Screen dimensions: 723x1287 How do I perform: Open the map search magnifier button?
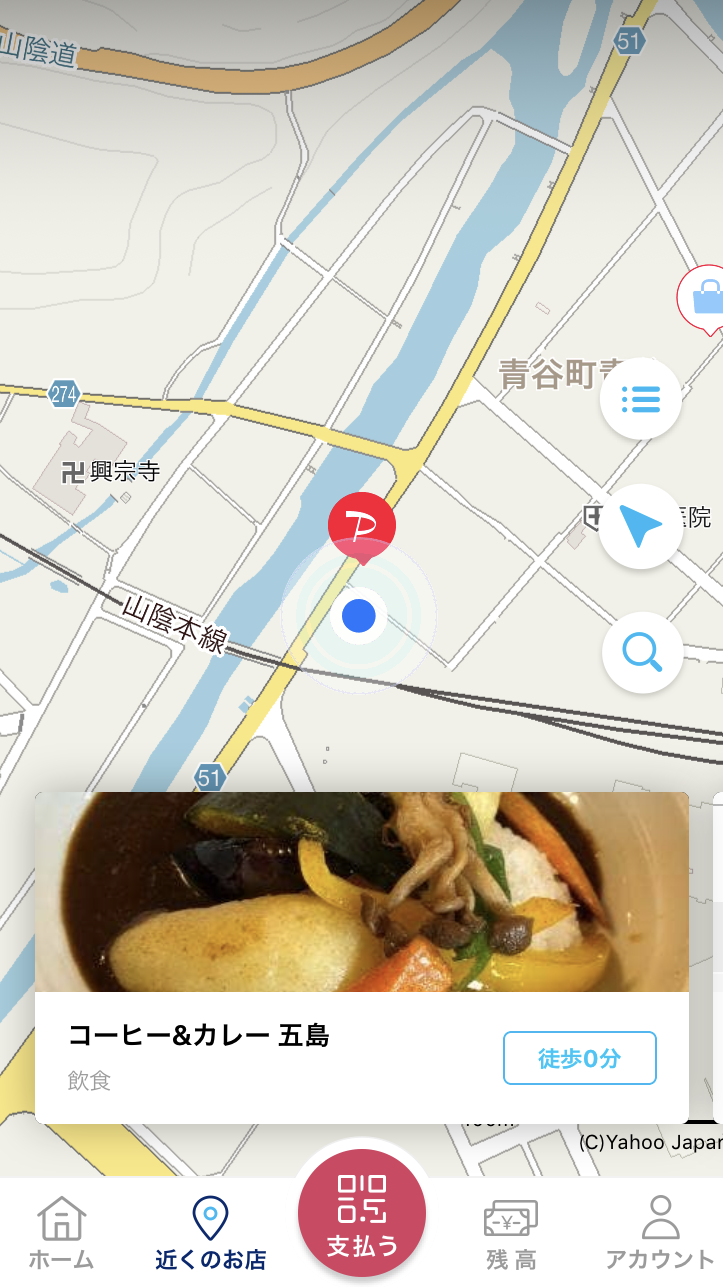(642, 653)
